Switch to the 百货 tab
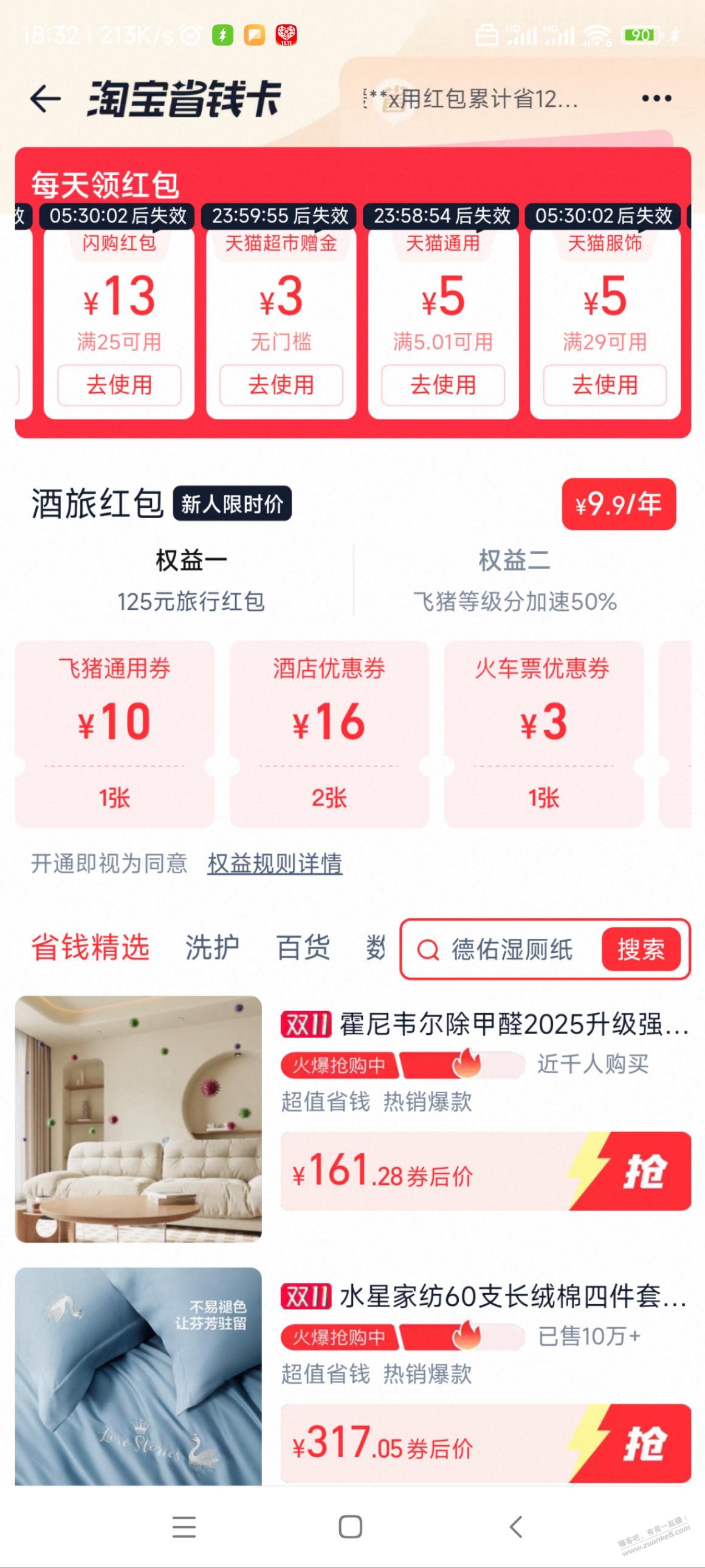 click(x=303, y=948)
